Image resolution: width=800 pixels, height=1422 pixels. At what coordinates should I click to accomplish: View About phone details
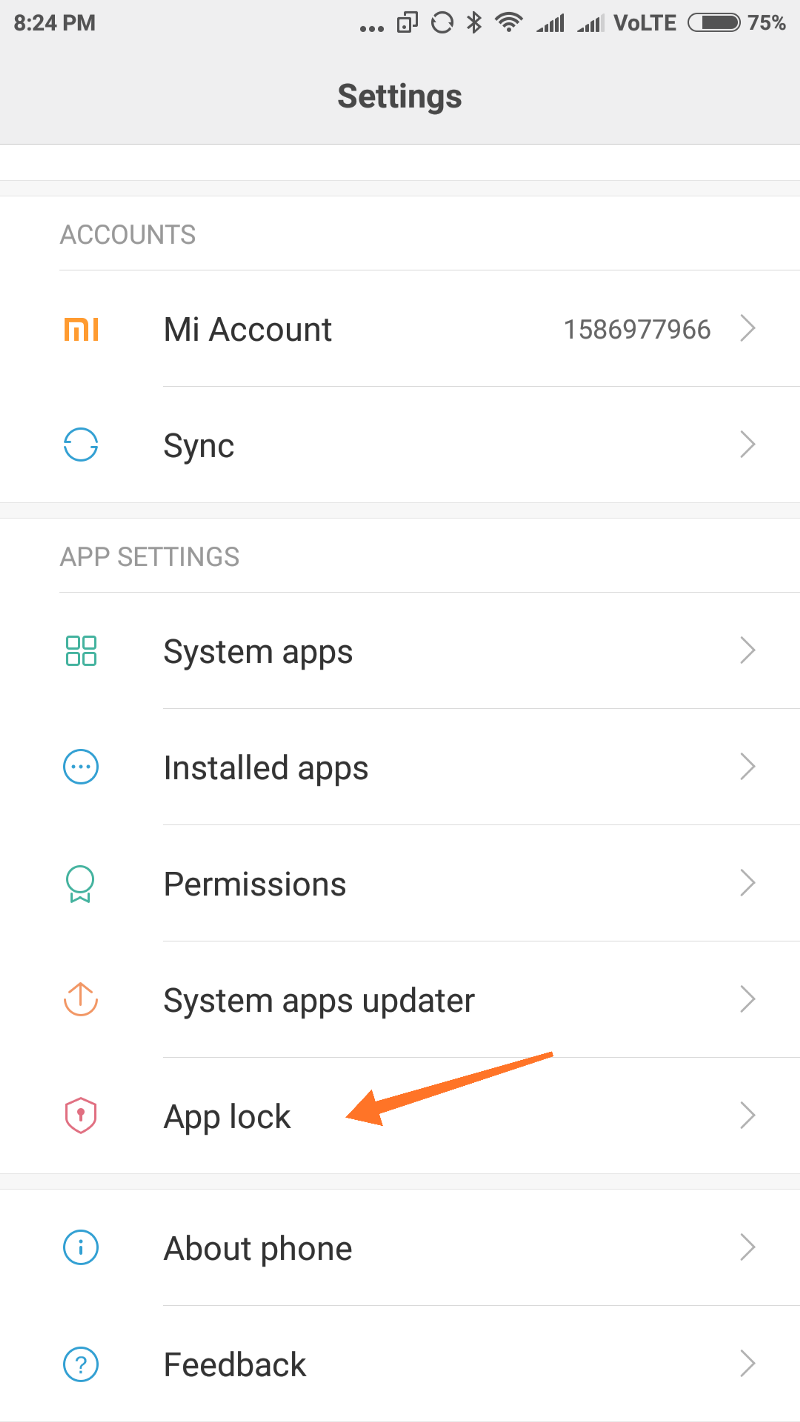400,1248
